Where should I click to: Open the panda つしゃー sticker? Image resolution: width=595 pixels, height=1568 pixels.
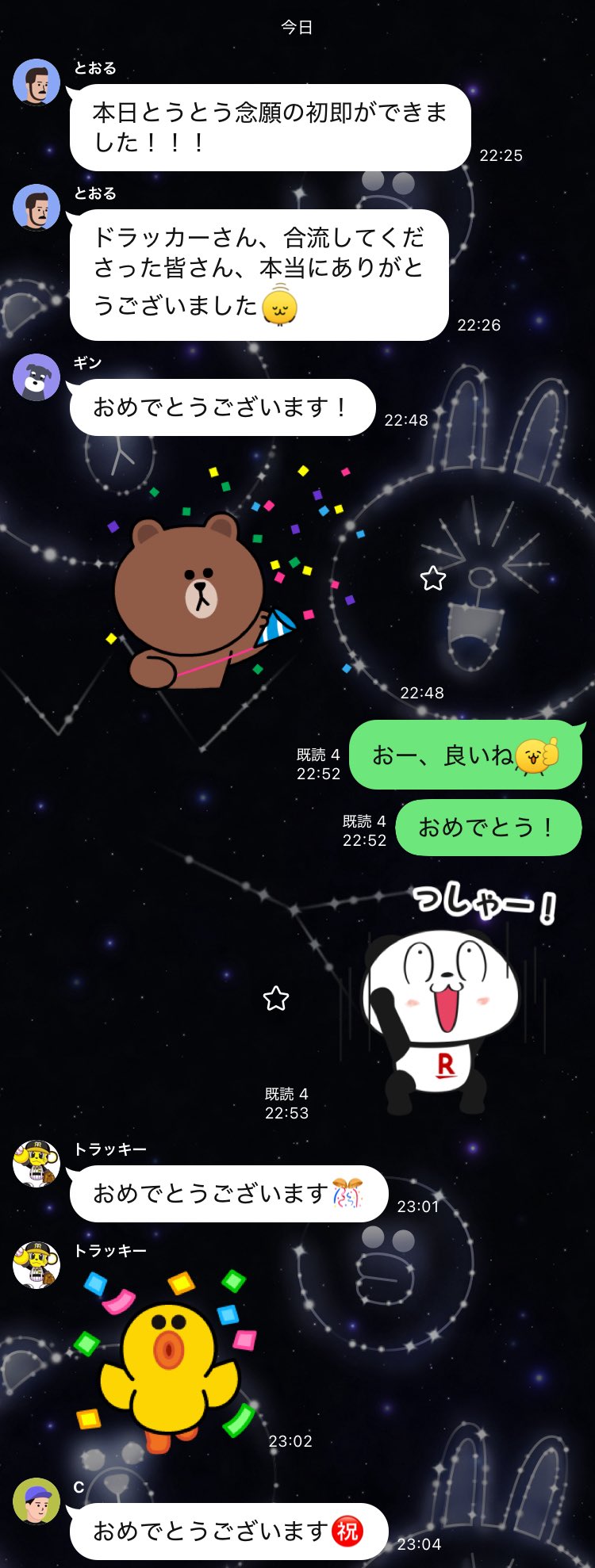(x=451, y=1000)
